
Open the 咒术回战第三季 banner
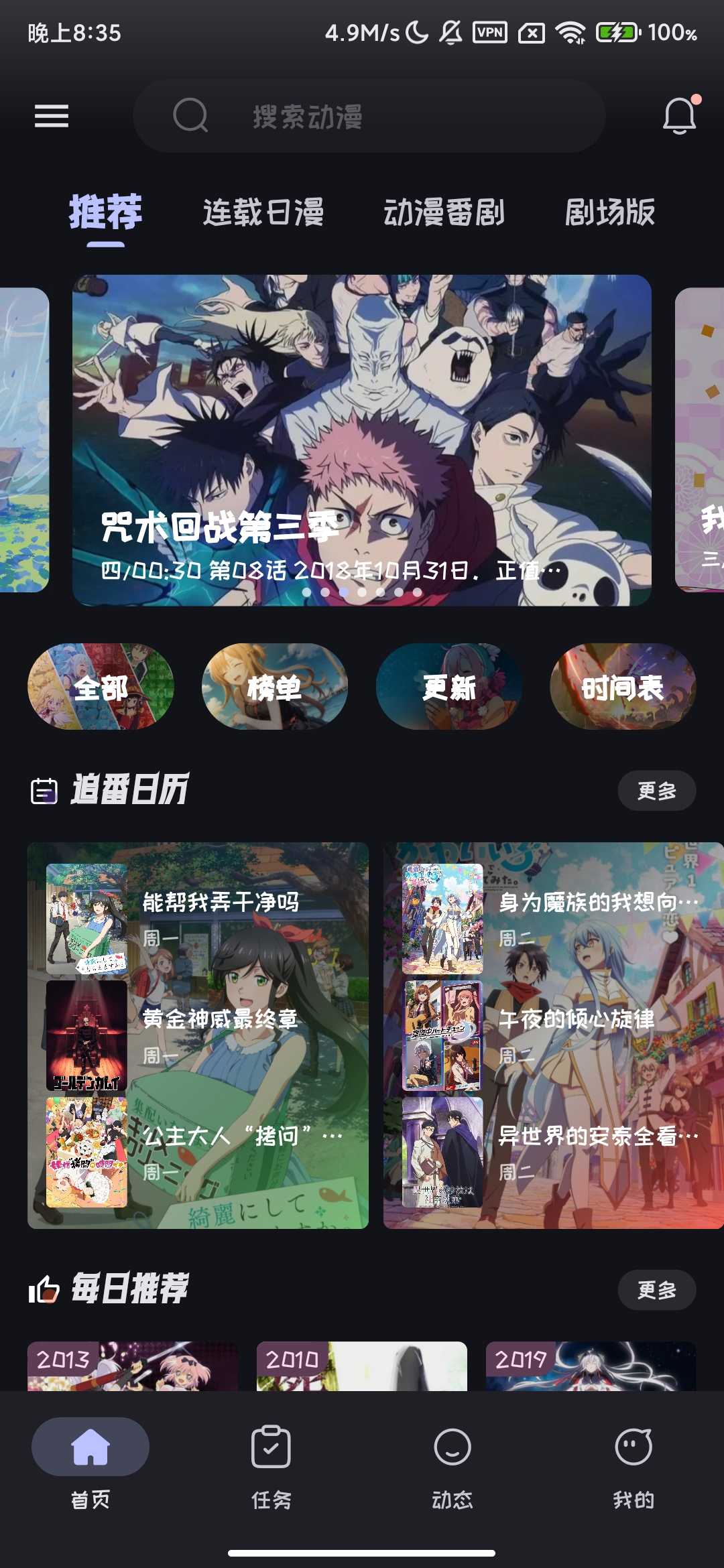click(362, 440)
